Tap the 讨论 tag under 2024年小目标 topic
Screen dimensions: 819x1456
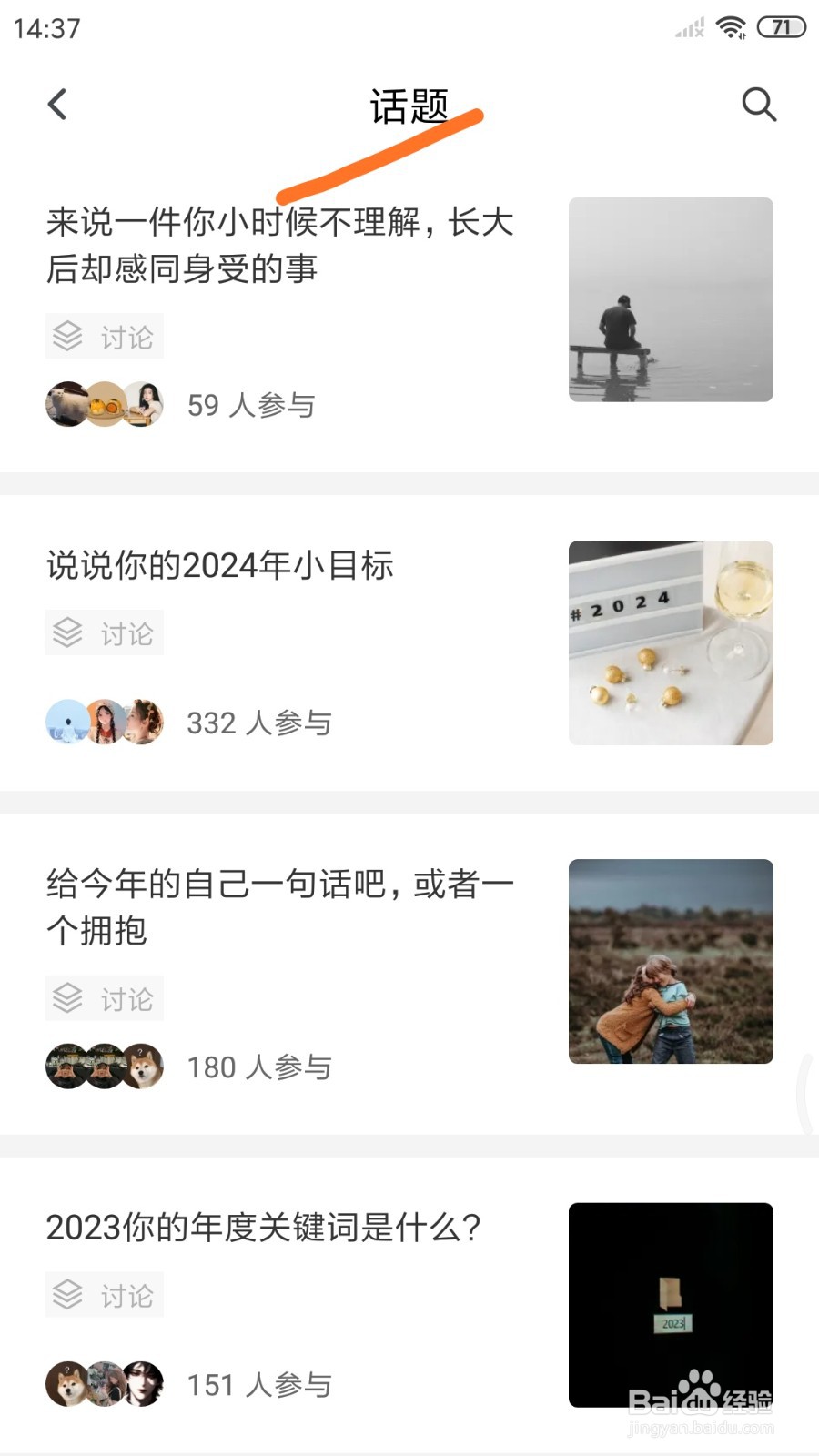(104, 632)
